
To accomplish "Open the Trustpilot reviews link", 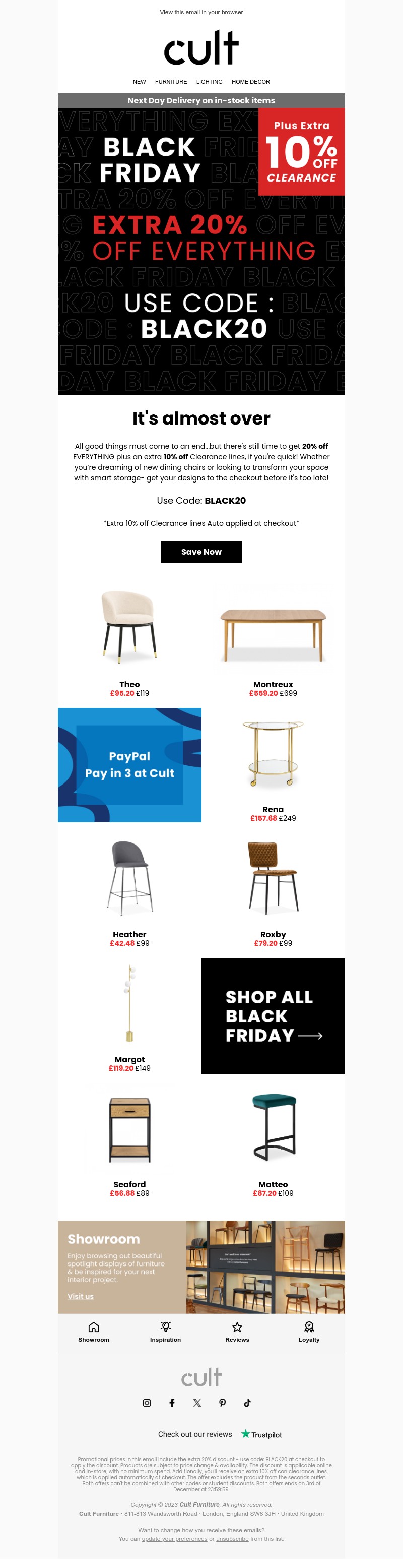I will [261, 1435].
